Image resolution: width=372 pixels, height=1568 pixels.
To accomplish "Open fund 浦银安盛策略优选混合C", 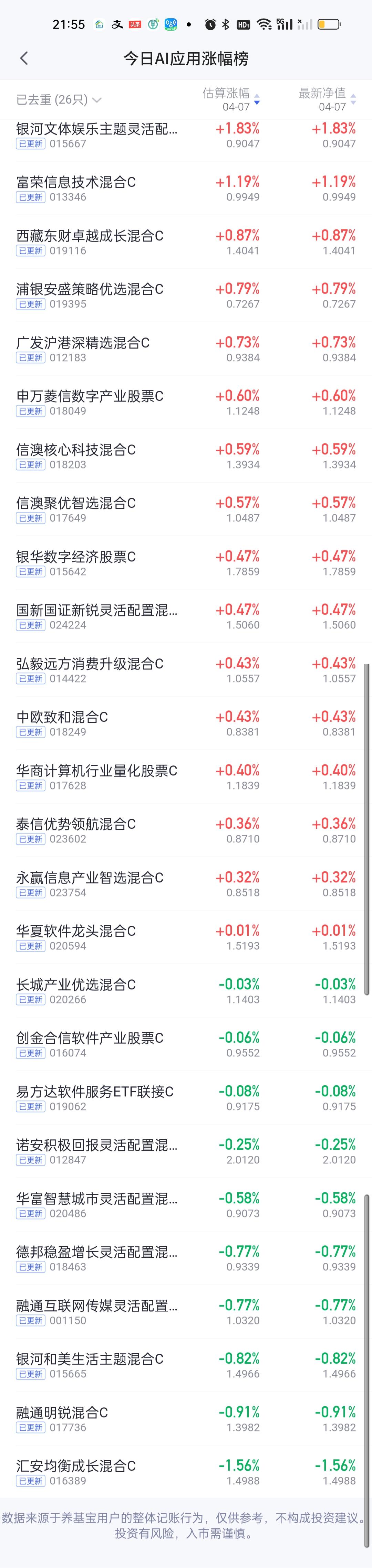I will click(186, 296).
